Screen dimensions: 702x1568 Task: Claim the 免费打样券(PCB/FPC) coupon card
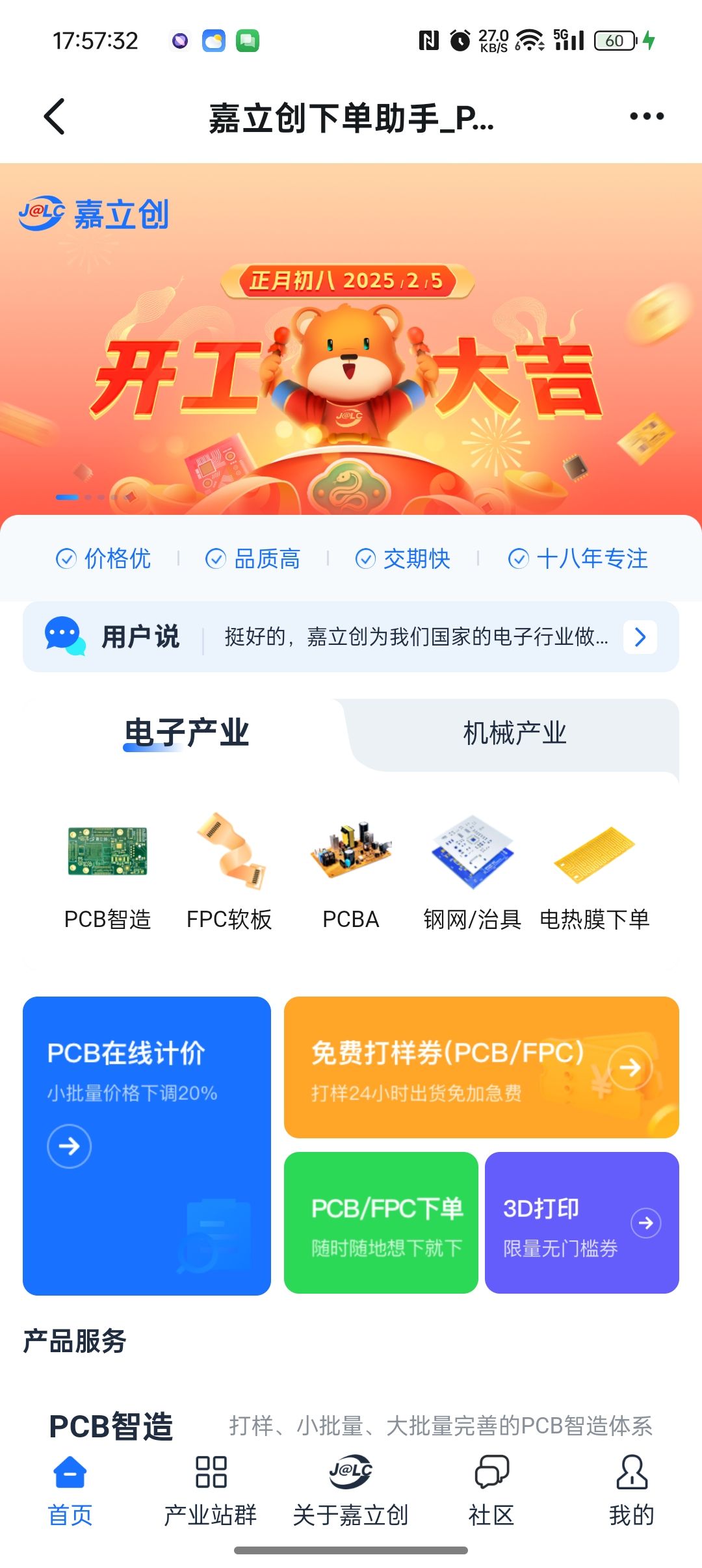click(481, 1067)
